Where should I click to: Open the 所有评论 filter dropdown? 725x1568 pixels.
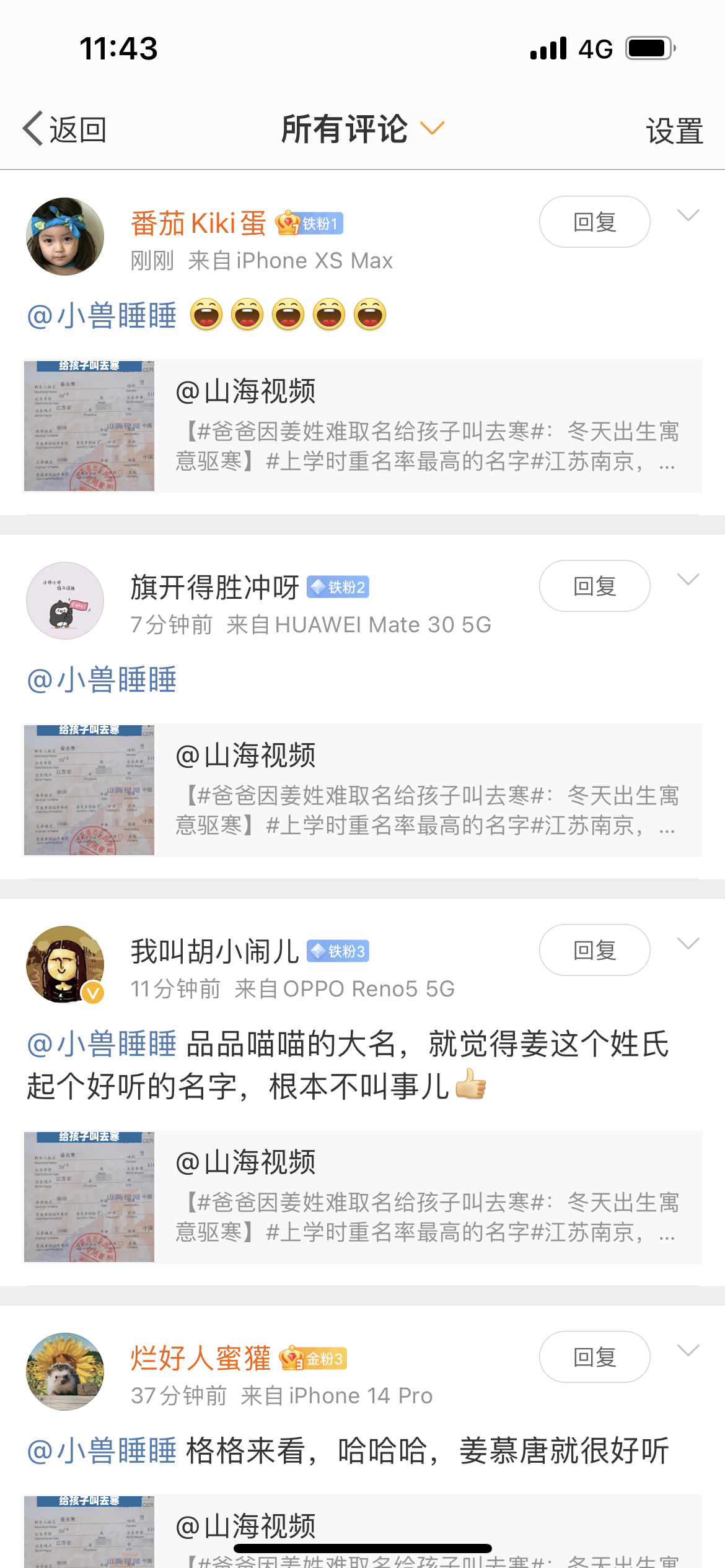pos(362,129)
